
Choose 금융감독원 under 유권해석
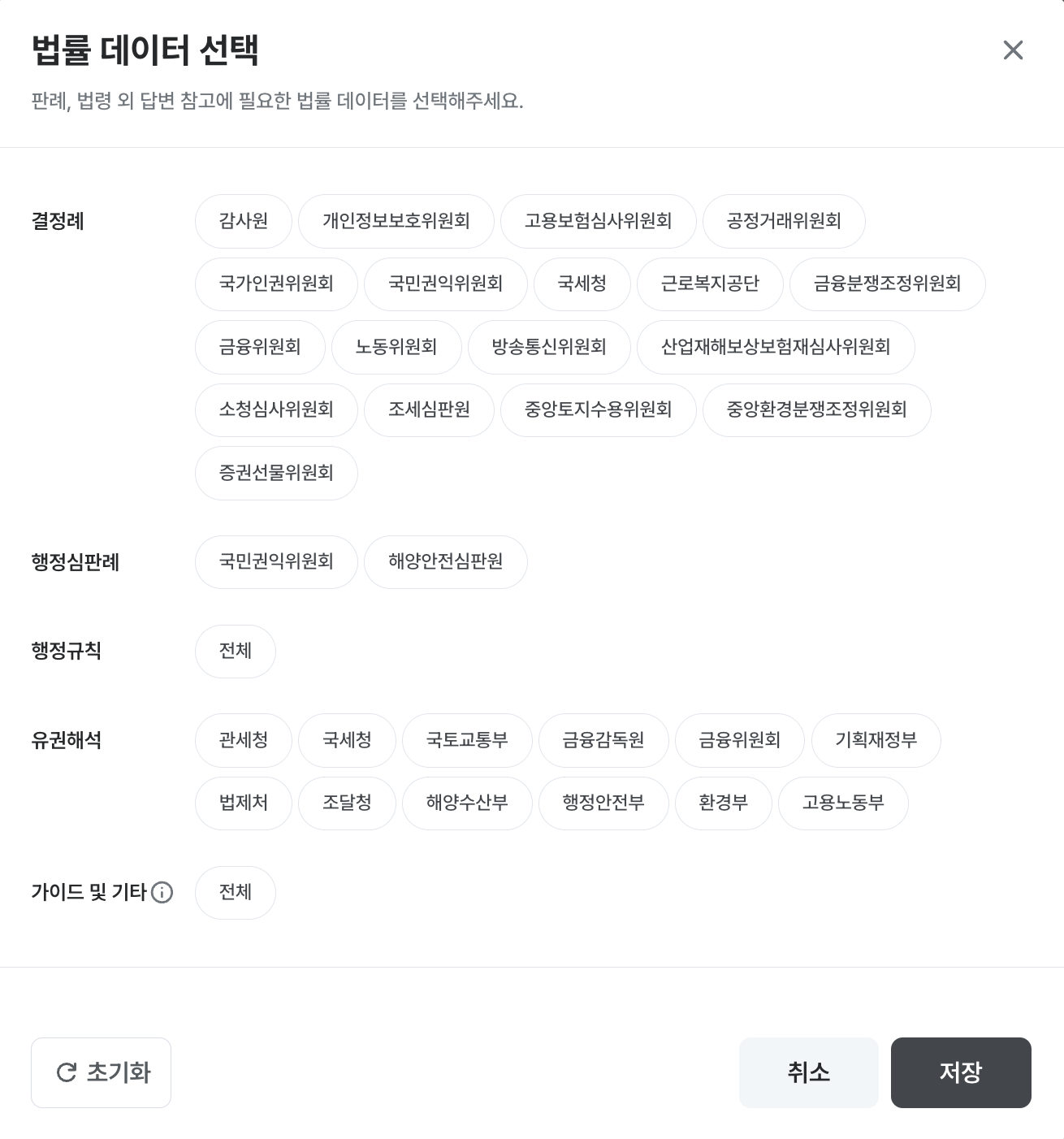(x=603, y=740)
